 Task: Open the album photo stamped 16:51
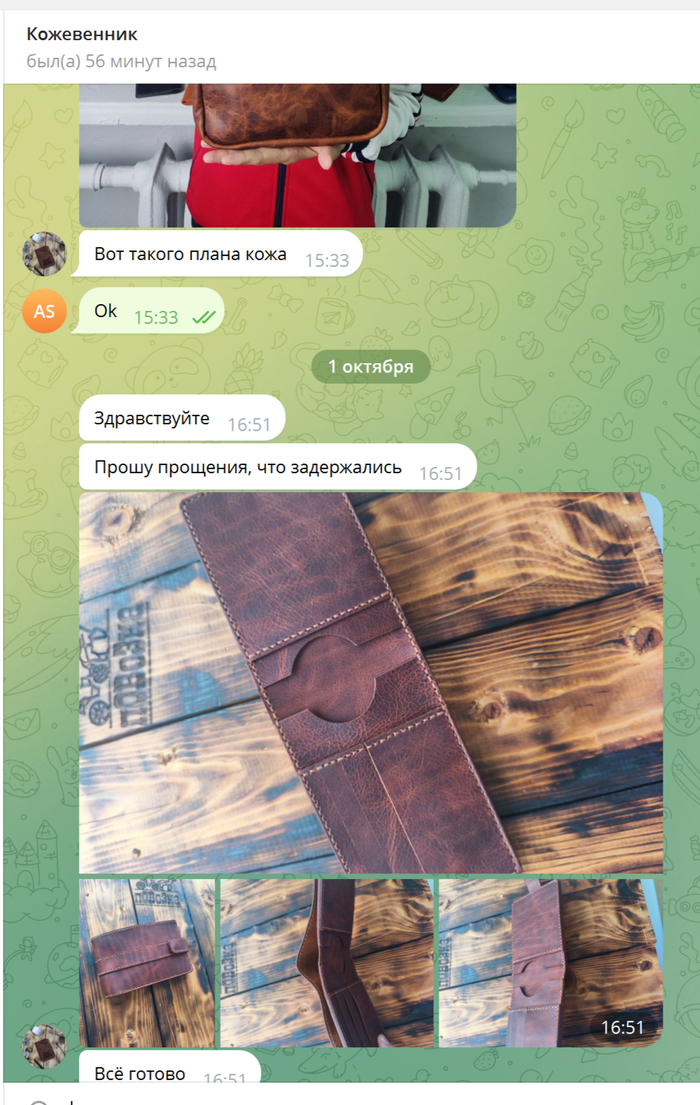pyautogui.click(x=550, y=962)
